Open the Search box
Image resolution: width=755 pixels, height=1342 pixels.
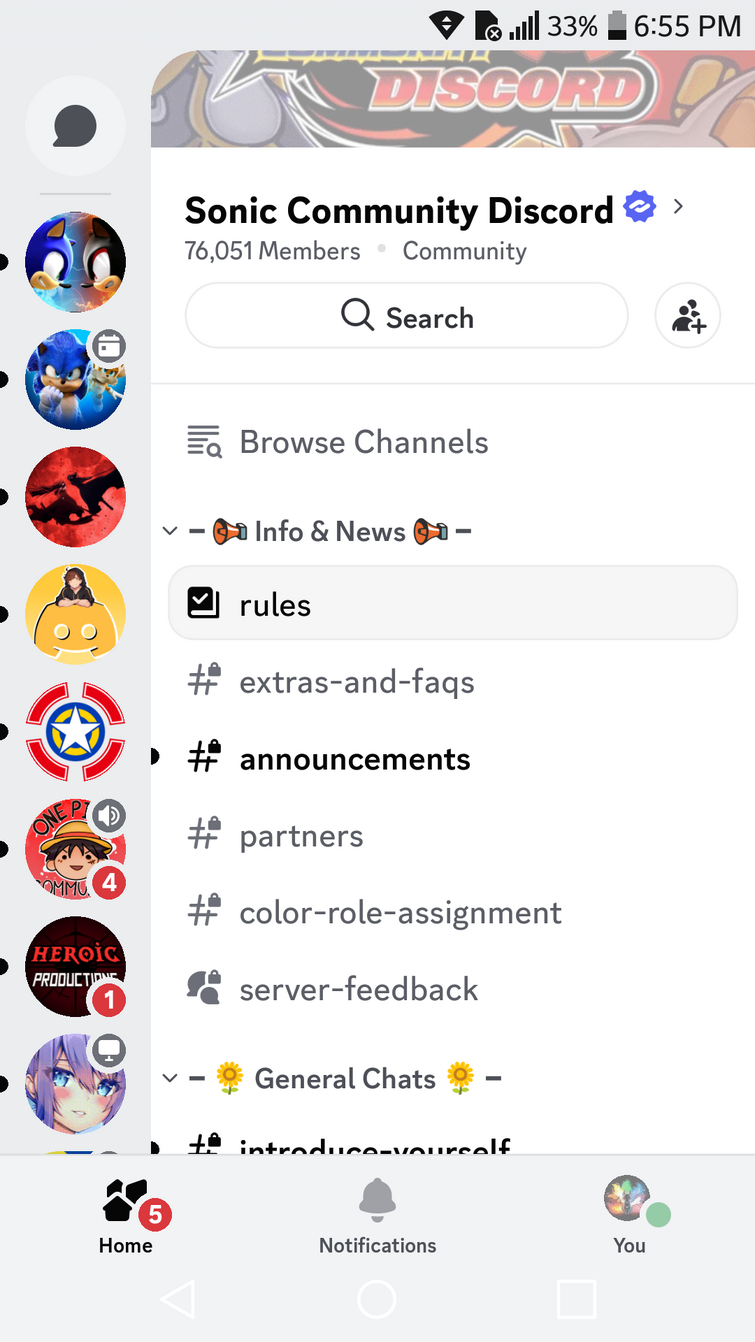[406, 317]
